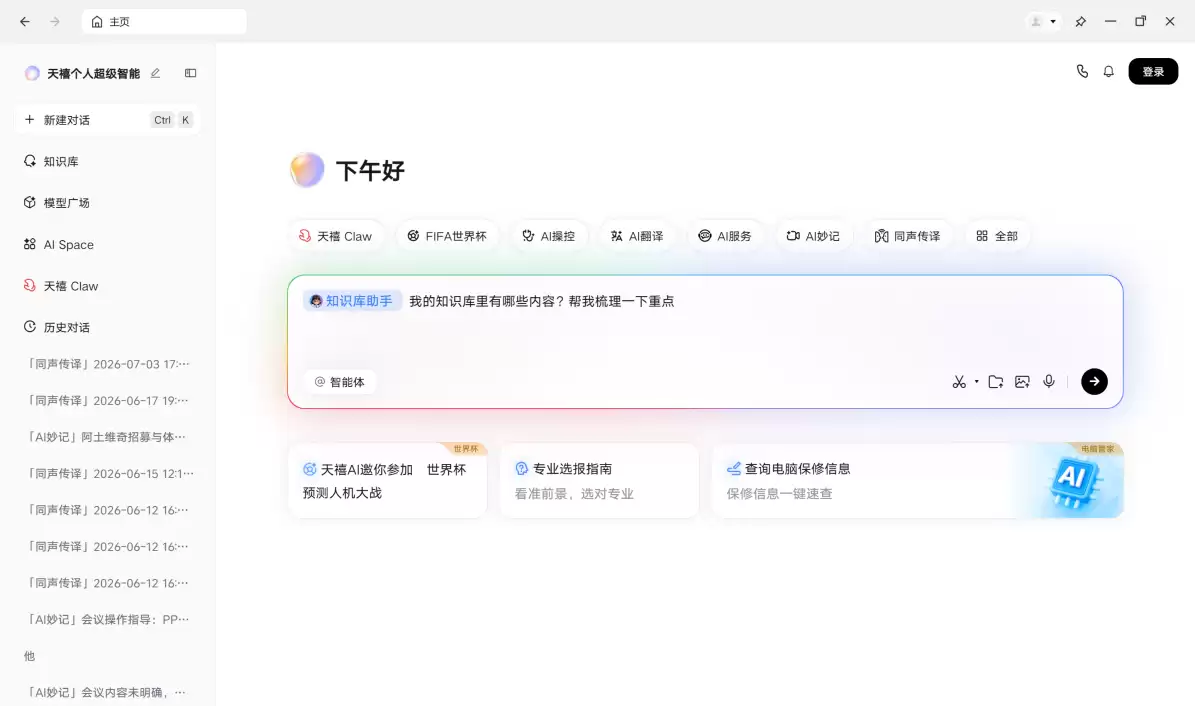Open the notifications bell
The height and width of the screenshot is (706, 1195).
(x=1108, y=72)
